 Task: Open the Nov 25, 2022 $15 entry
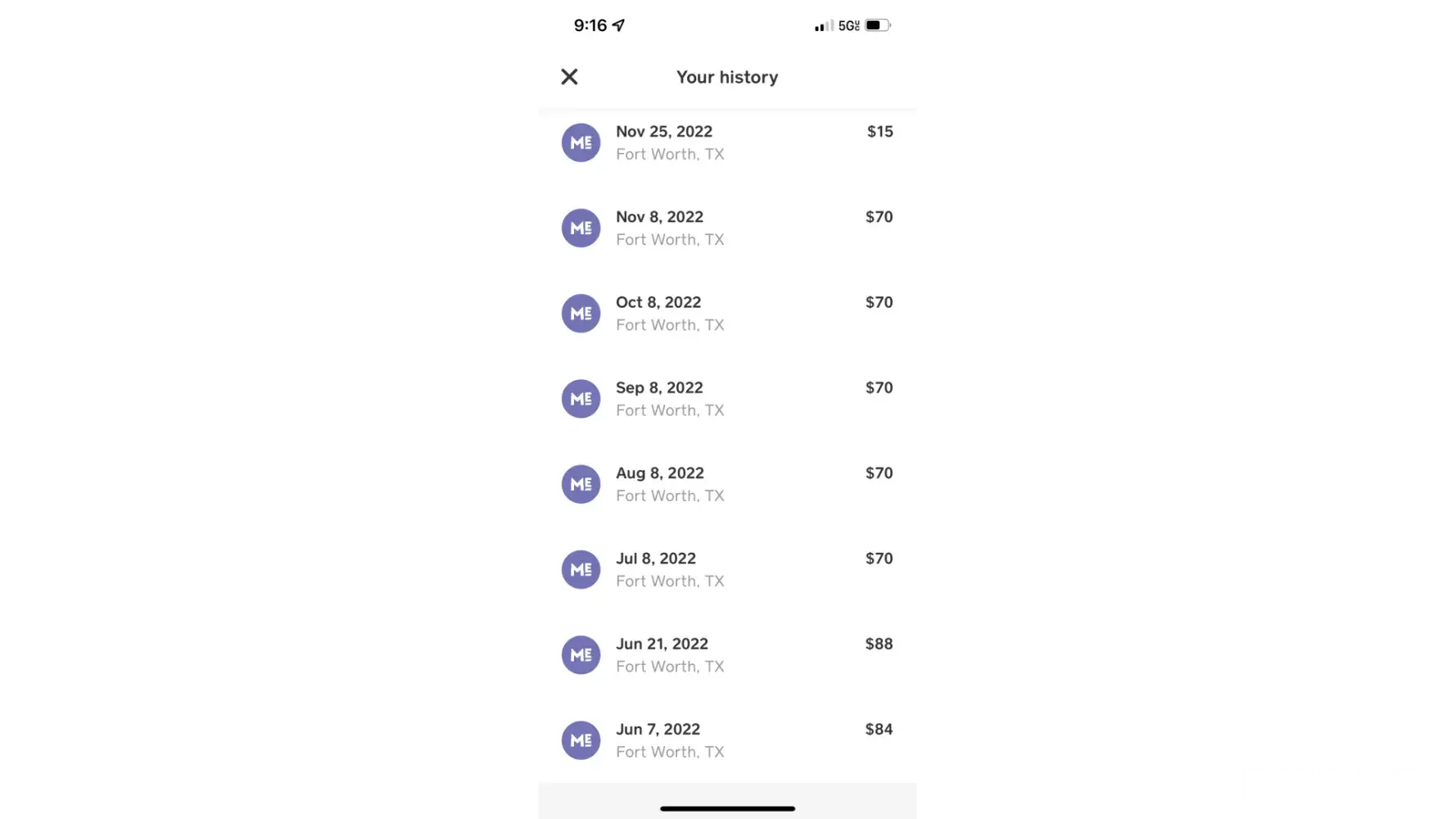pos(726,143)
